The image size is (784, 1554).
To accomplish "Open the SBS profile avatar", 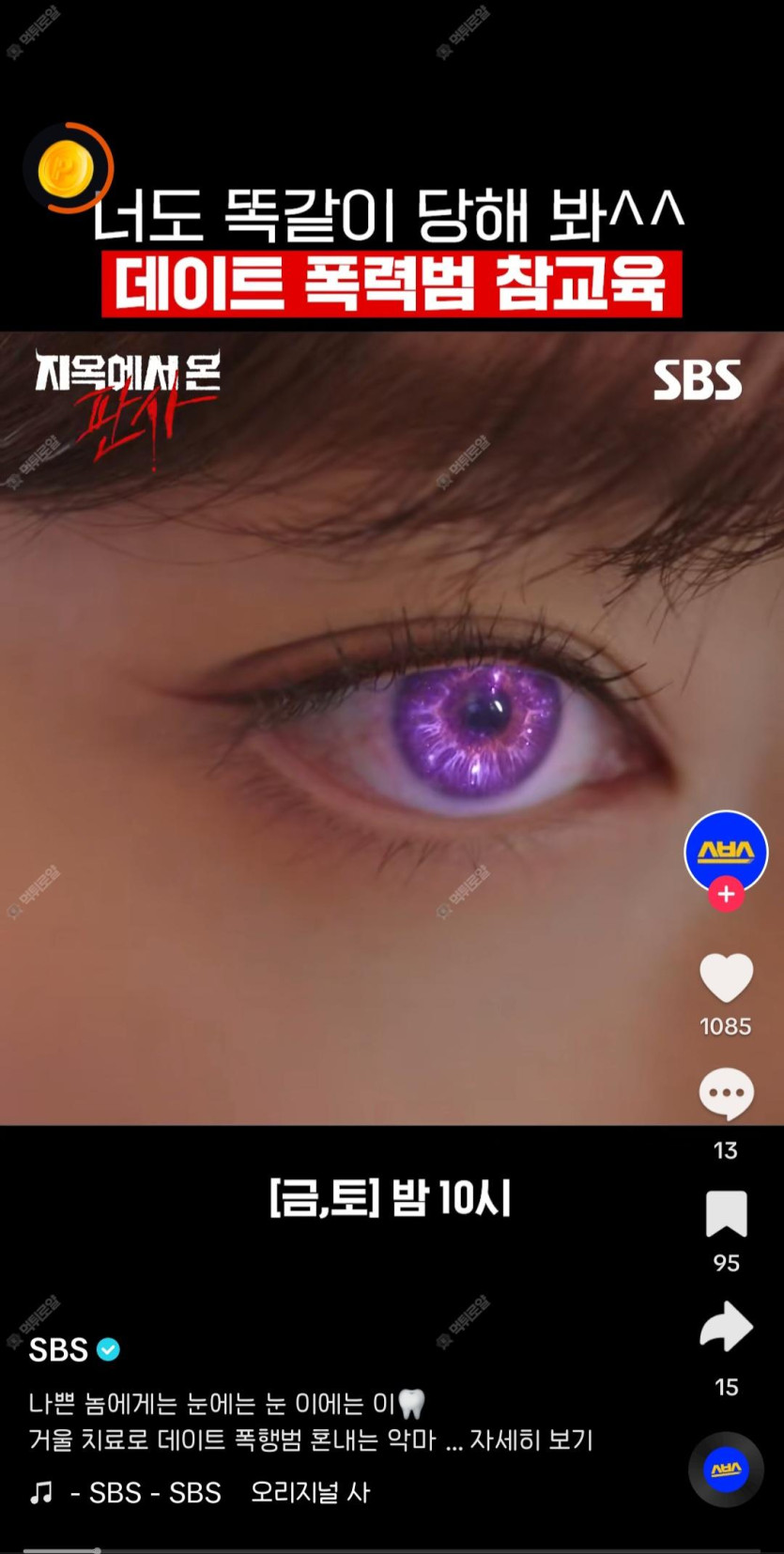I will click(x=726, y=851).
